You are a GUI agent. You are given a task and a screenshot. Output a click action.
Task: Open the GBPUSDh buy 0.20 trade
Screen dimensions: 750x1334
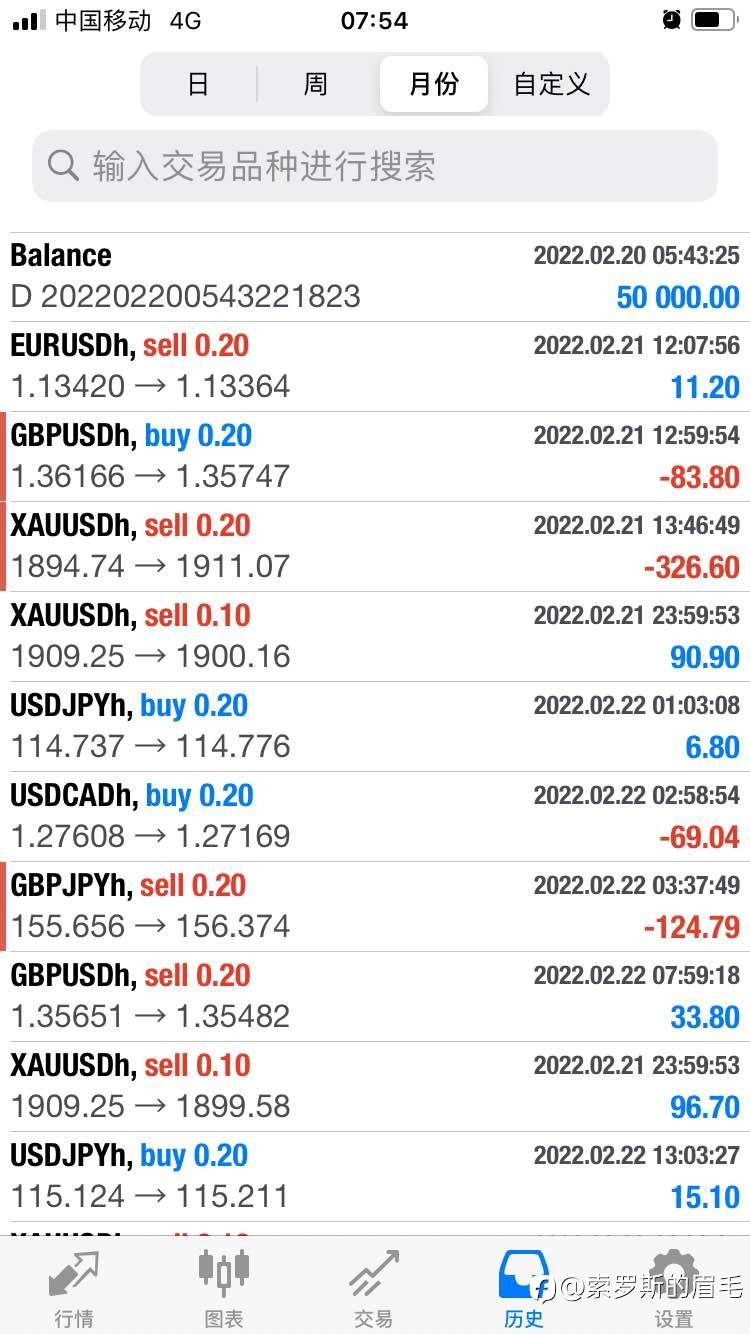(x=375, y=456)
